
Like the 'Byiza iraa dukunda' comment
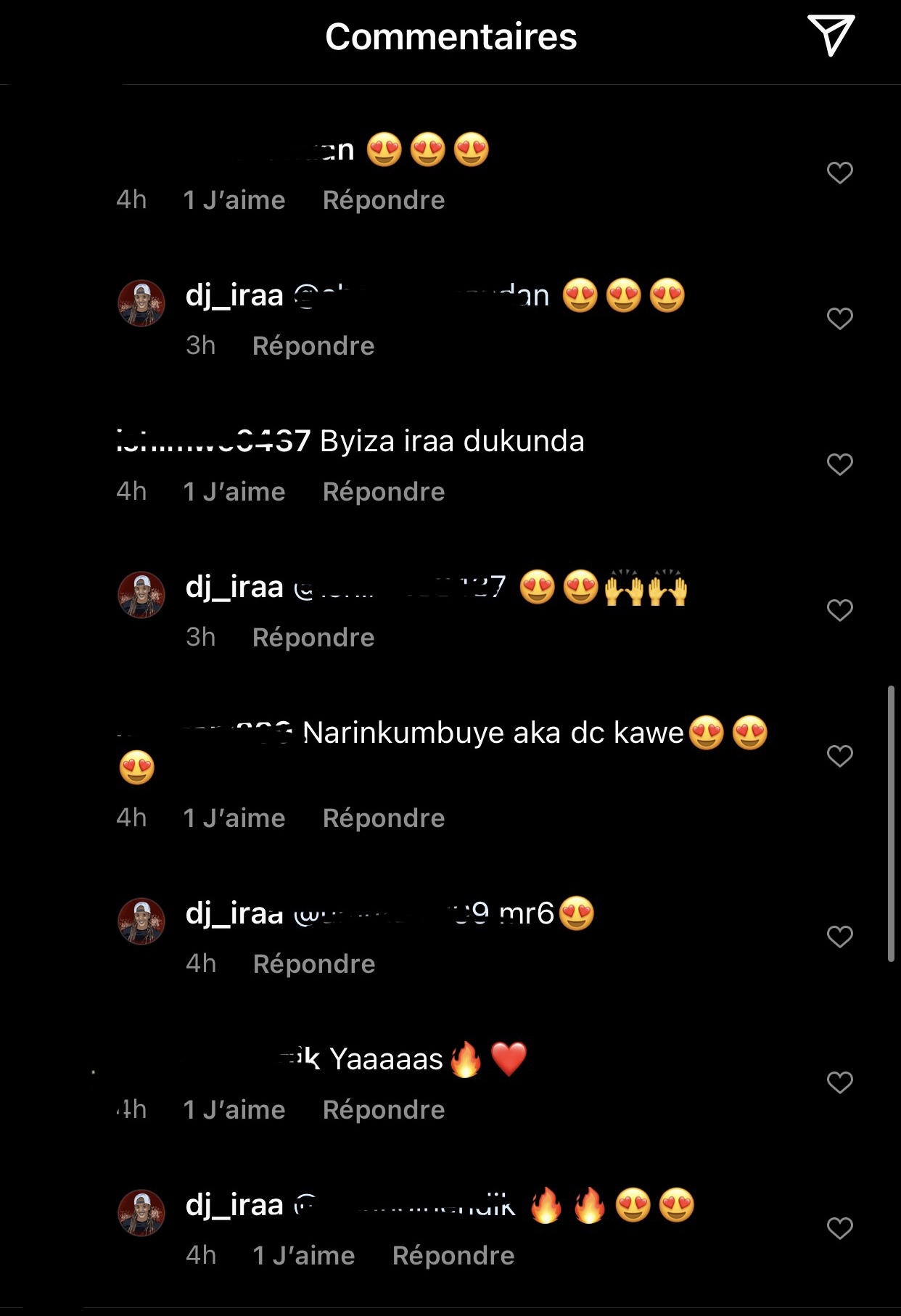click(x=839, y=464)
